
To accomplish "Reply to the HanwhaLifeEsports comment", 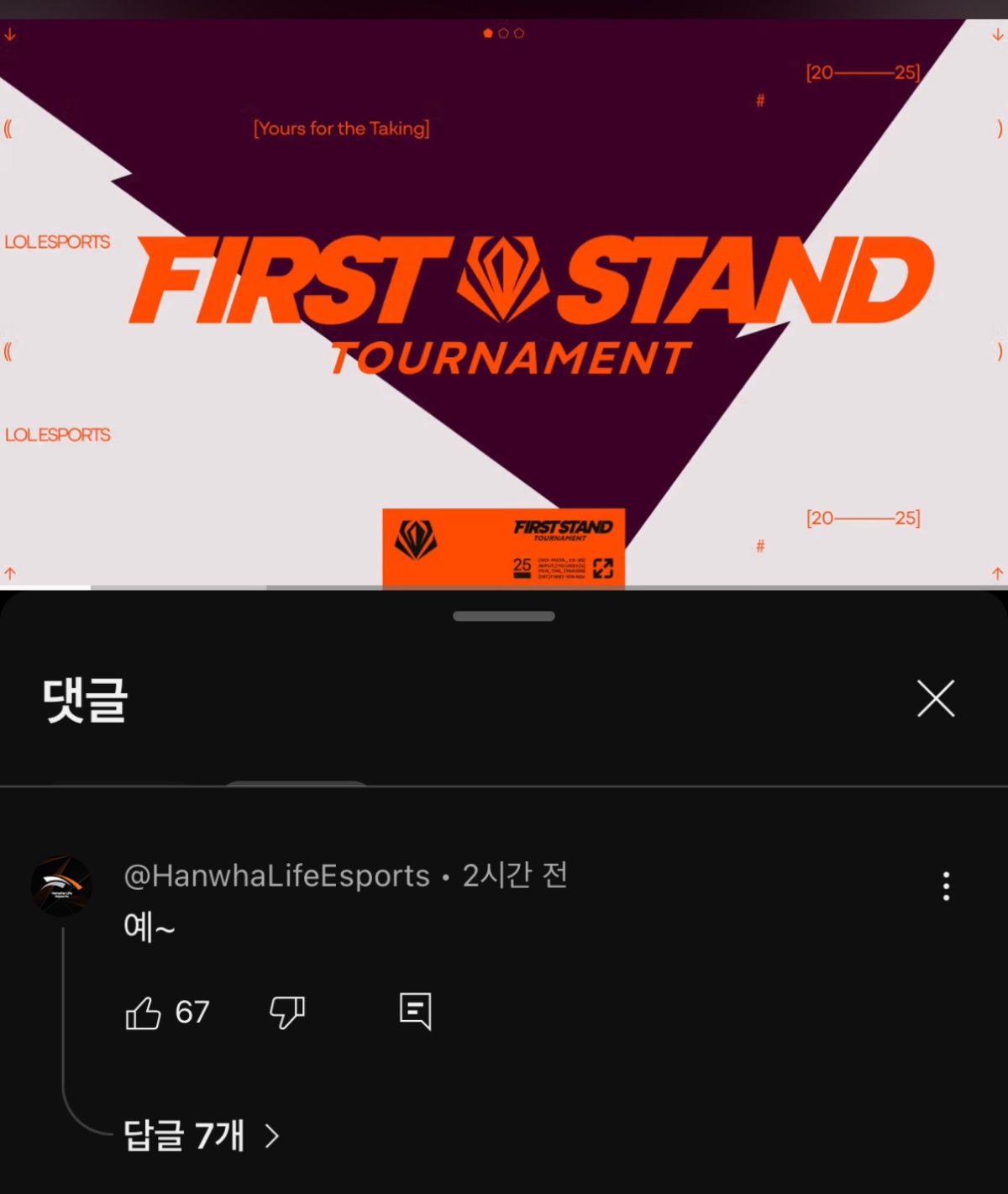I will tap(415, 1011).
